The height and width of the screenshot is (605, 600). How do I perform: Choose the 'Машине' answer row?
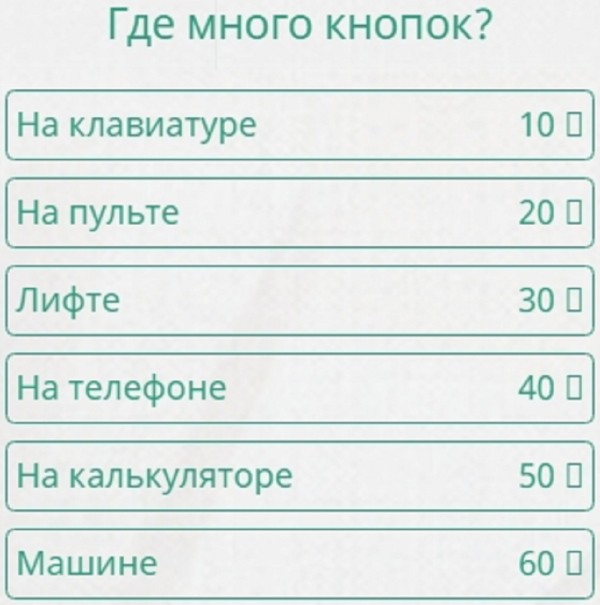click(300, 564)
